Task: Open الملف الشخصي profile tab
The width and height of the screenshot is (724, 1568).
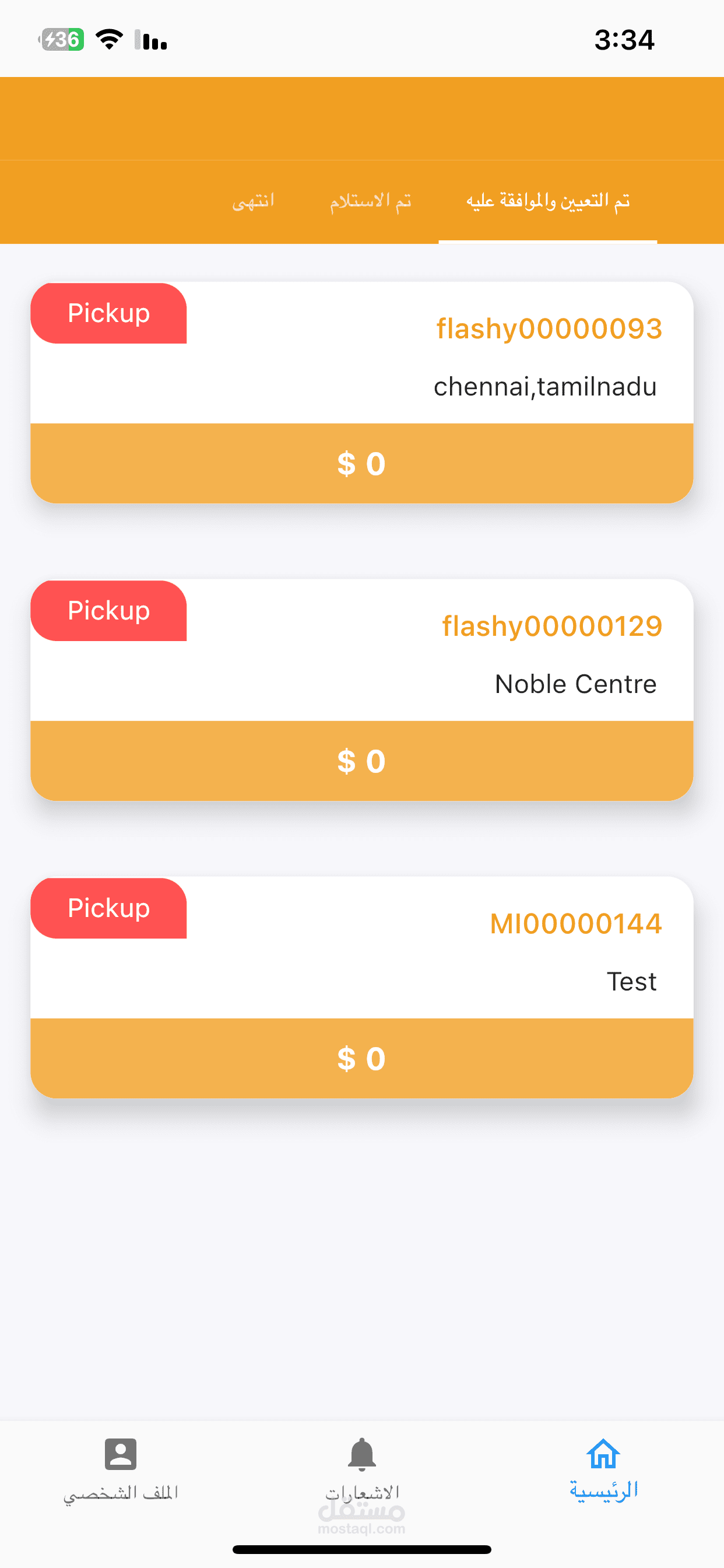Action: [121, 1470]
